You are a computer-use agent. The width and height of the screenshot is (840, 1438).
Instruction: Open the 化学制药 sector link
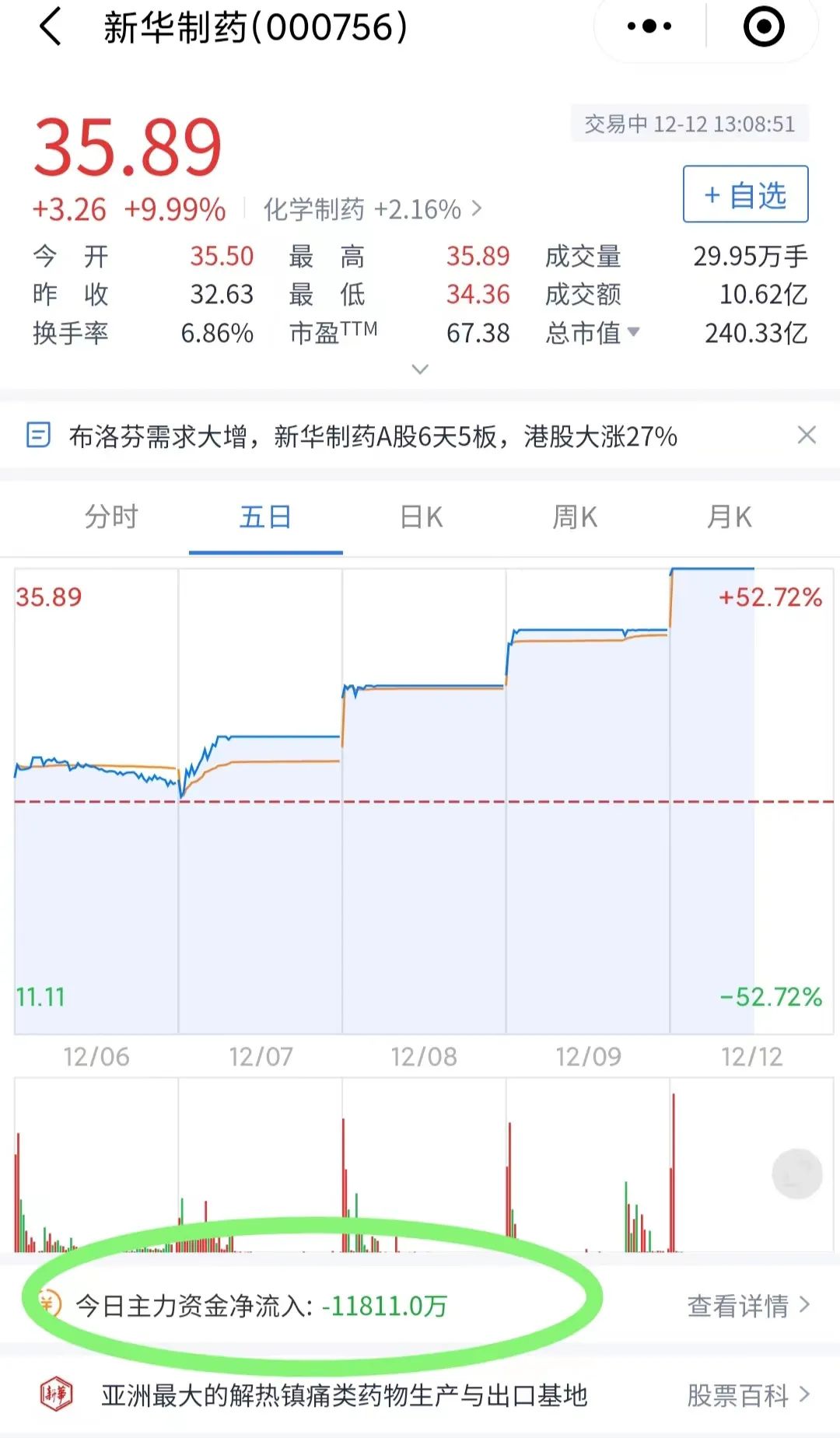[x=372, y=209]
